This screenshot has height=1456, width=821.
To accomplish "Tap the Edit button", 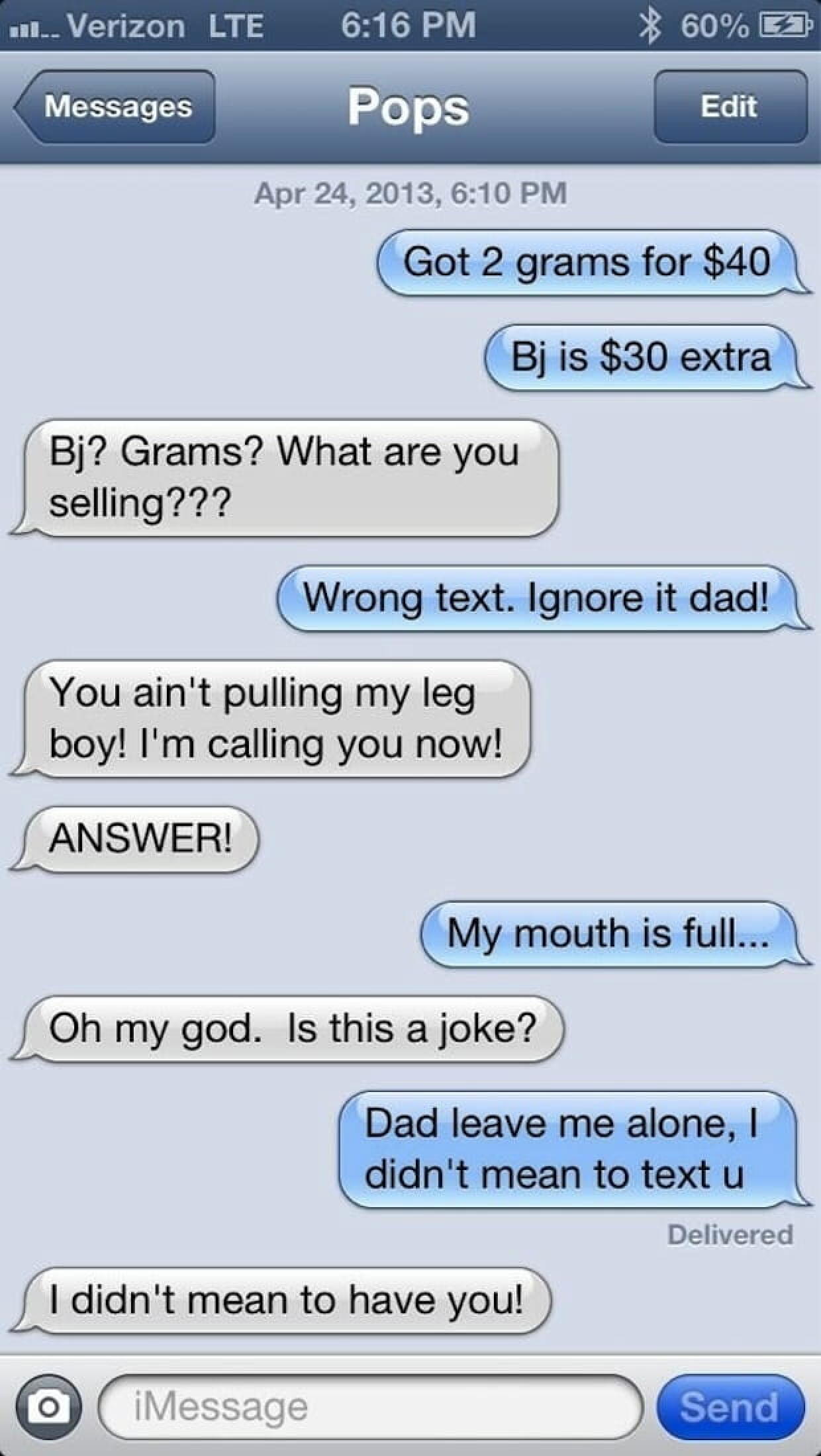I will [730, 107].
